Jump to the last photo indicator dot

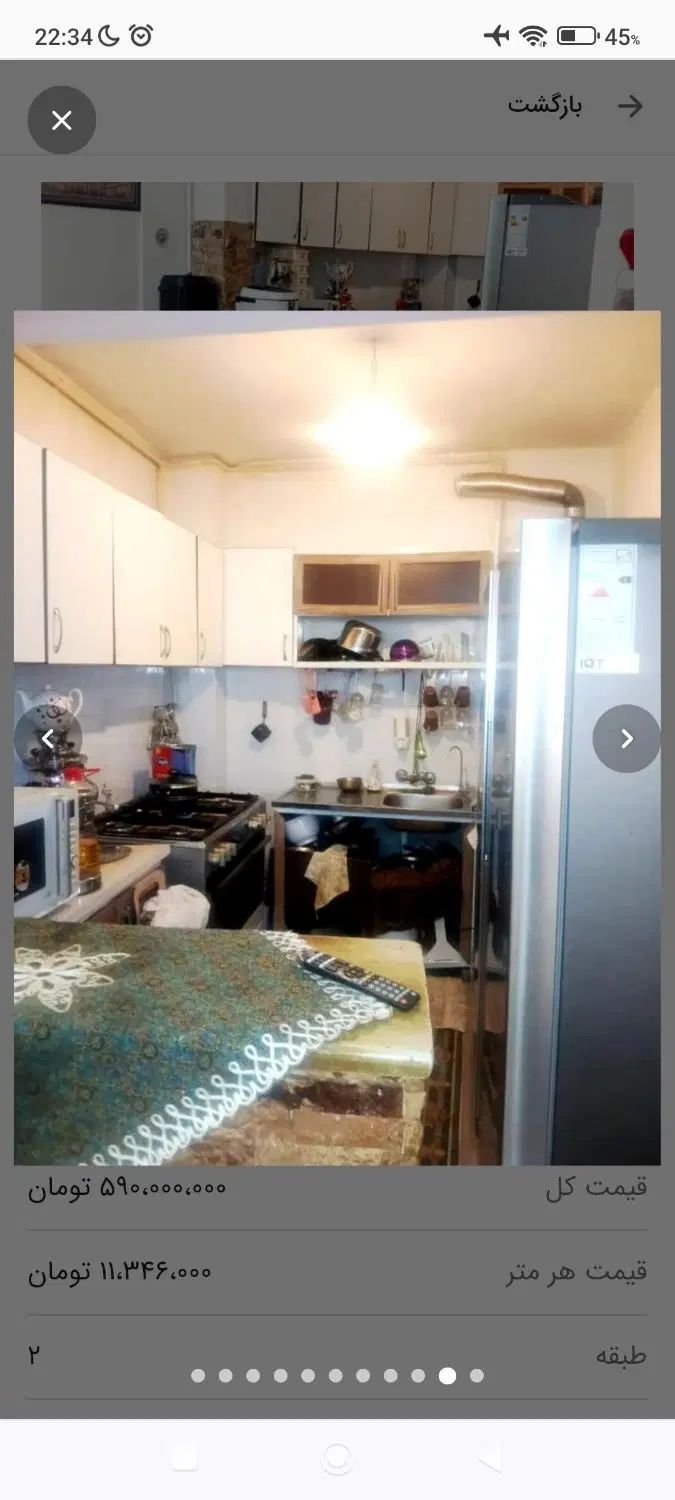pyautogui.click(x=477, y=1375)
